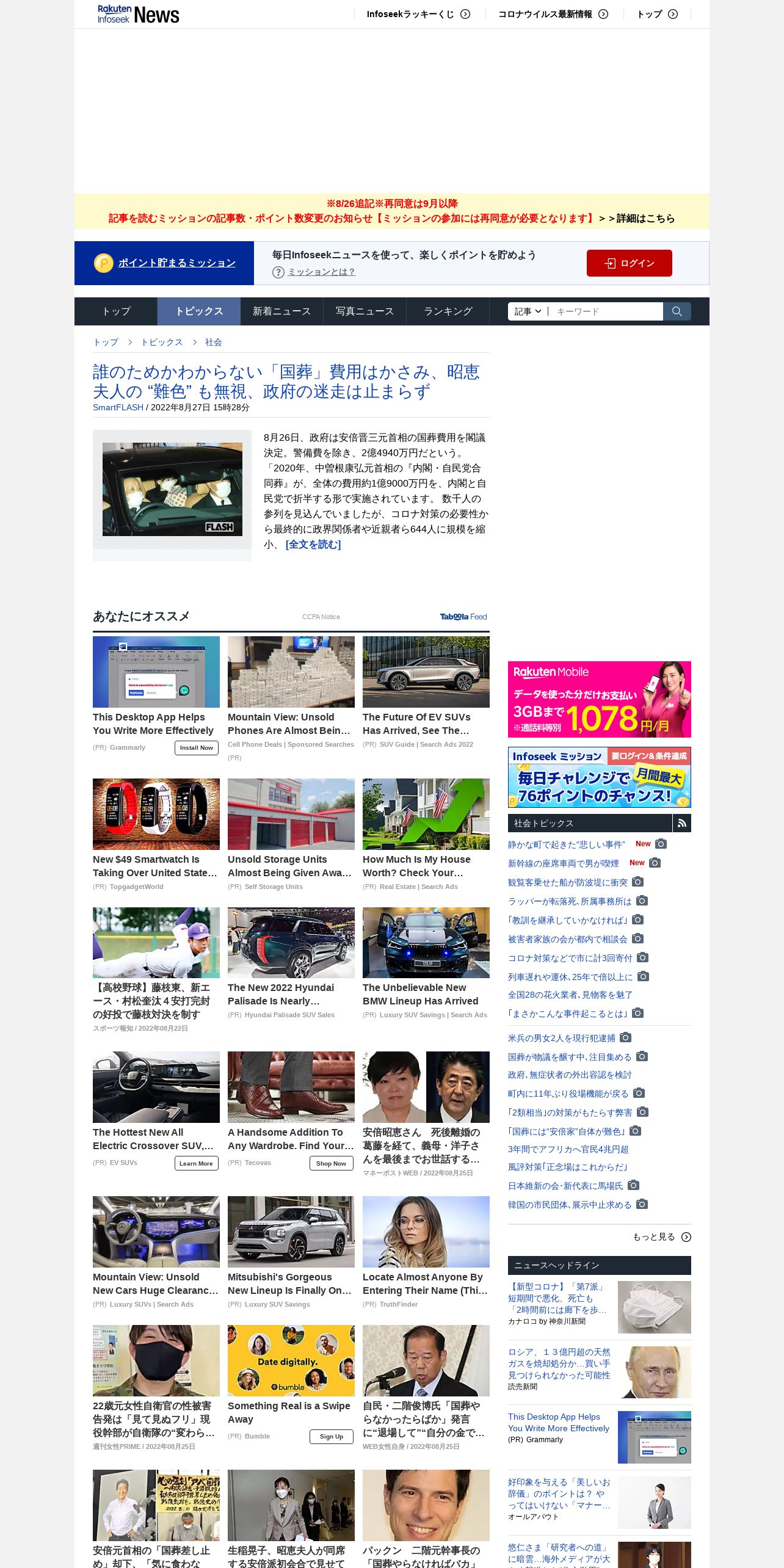Switch to ランキング tab
Viewport: 784px width, 1568px height.
point(448,311)
